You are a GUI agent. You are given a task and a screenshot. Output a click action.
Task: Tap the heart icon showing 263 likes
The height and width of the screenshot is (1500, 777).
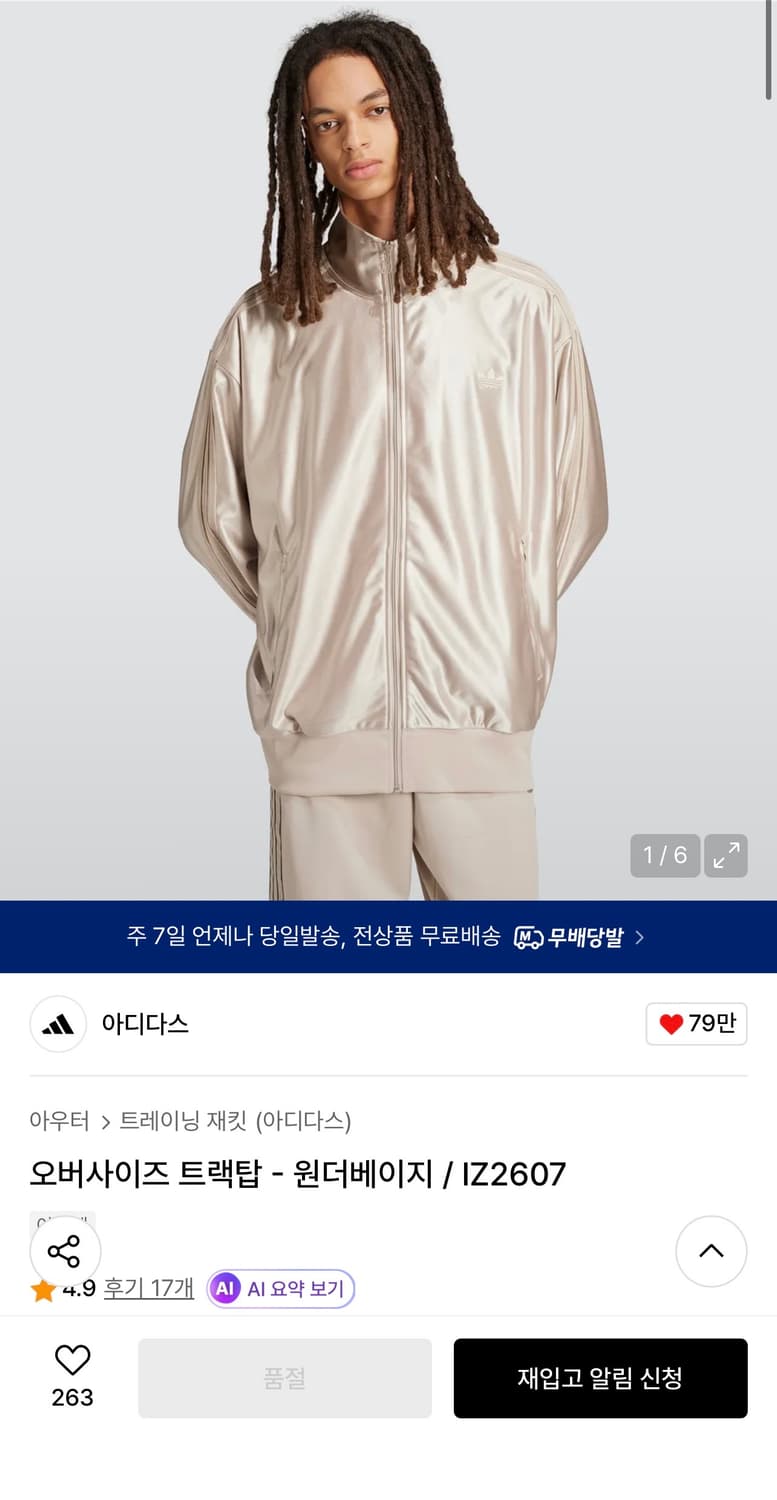pyautogui.click(x=70, y=1362)
